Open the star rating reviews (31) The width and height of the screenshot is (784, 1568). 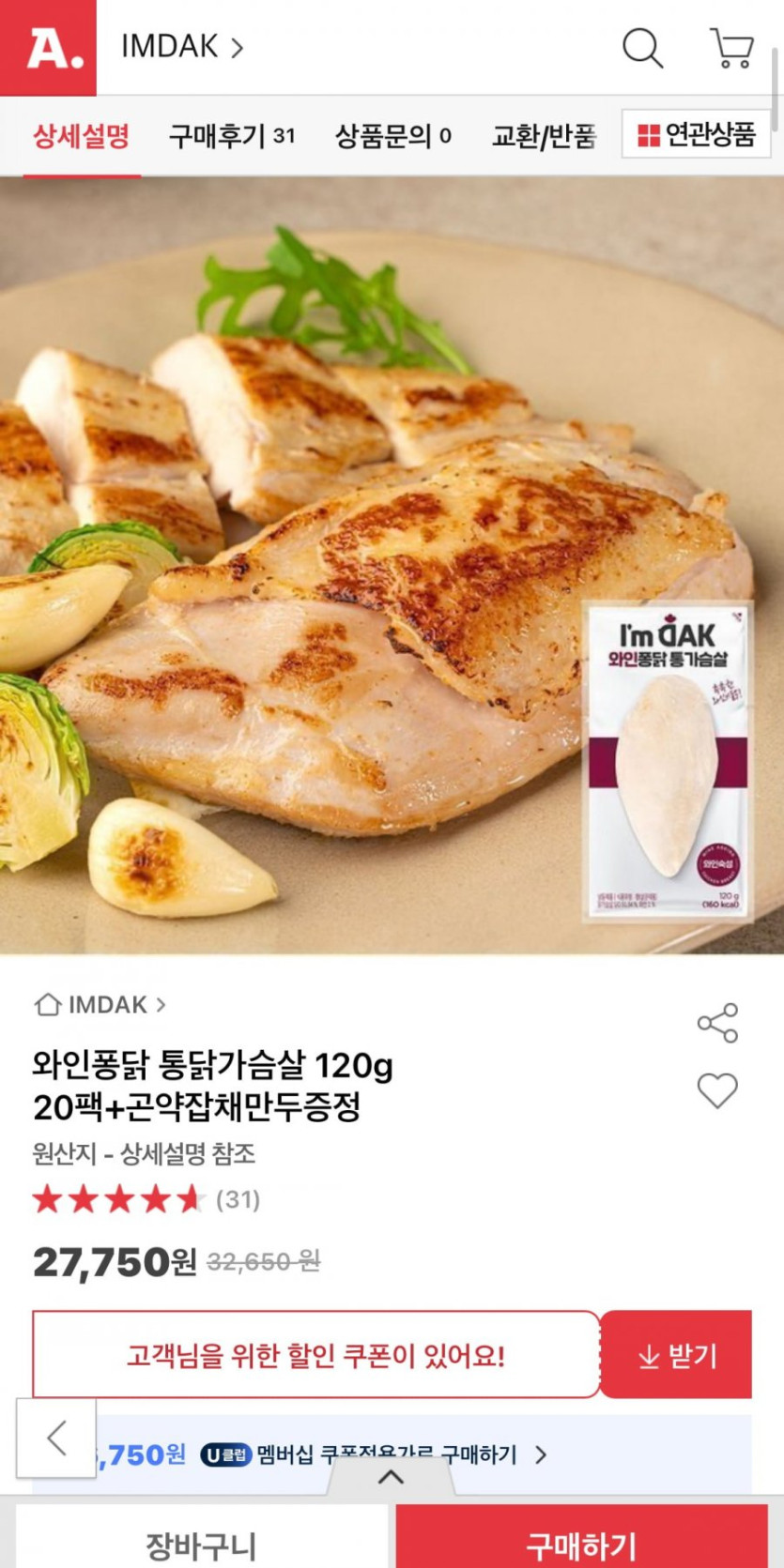pyautogui.click(x=146, y=1199)
